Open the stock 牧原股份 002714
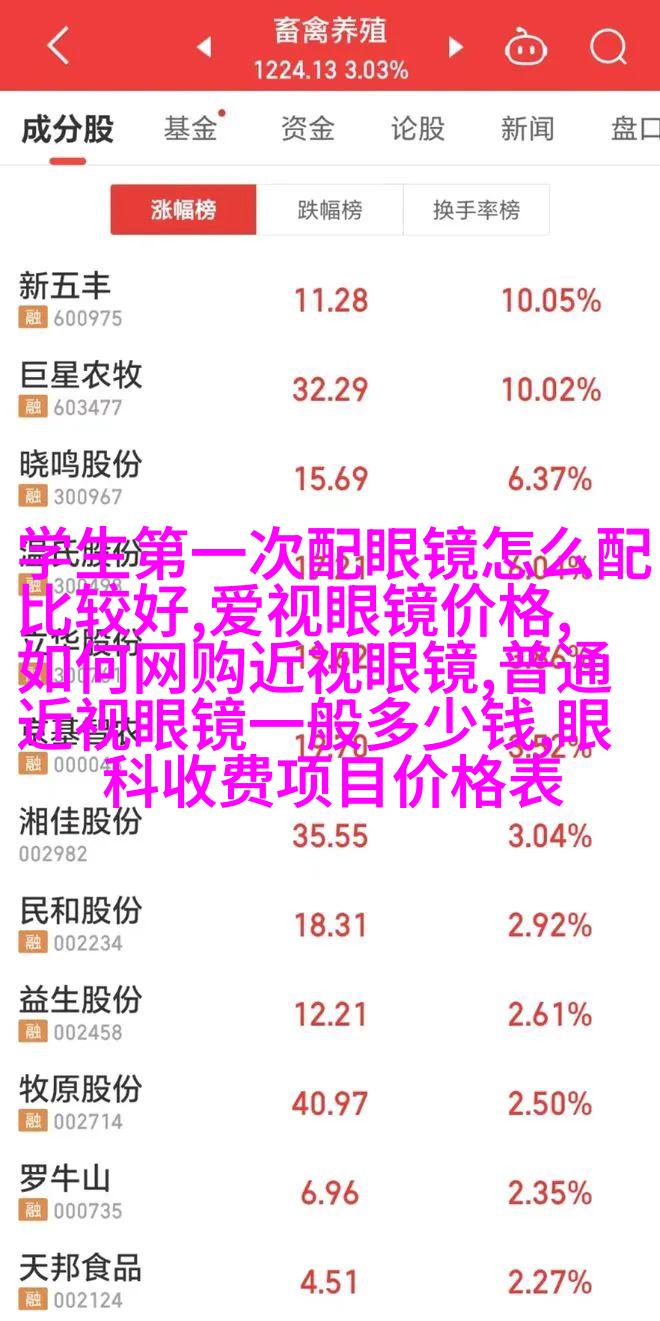The width and height of the screenshot is (660, 1321). [80, 1102]
